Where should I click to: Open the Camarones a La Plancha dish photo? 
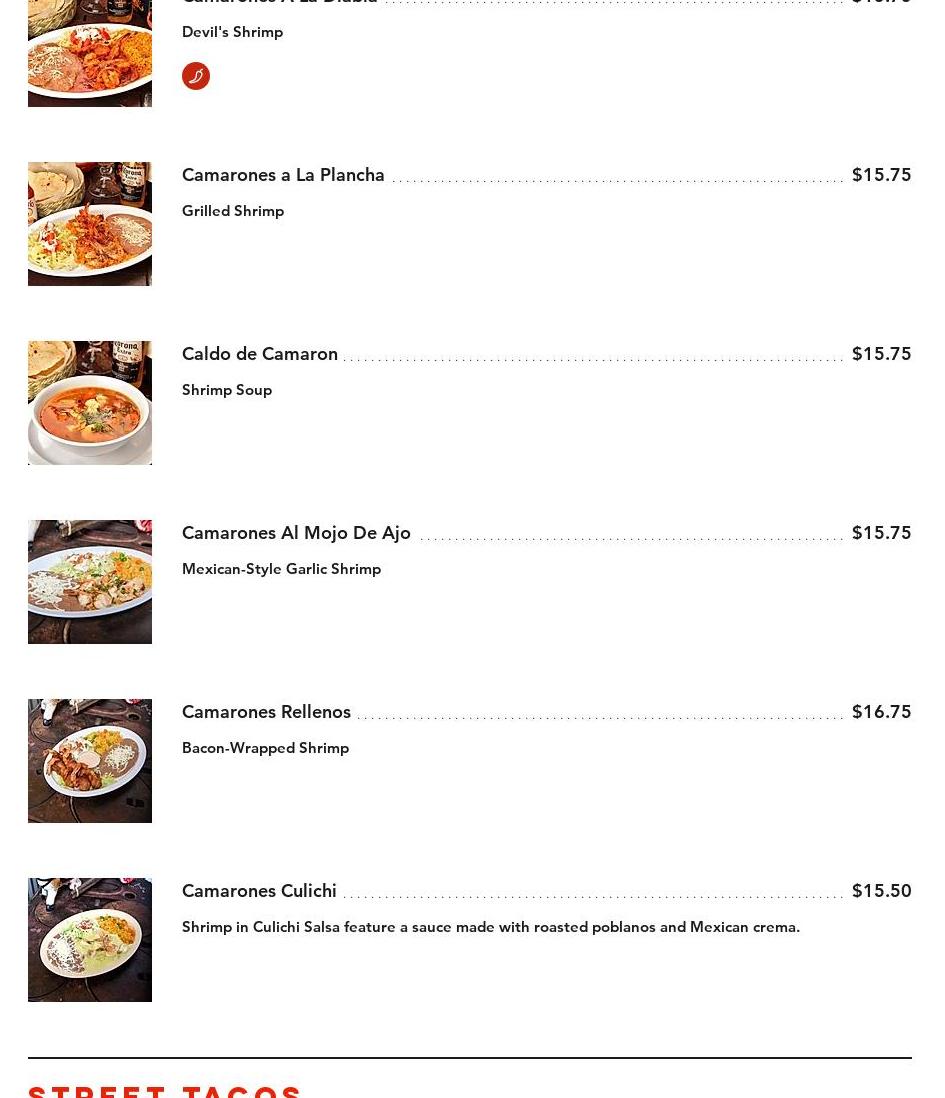90,224
